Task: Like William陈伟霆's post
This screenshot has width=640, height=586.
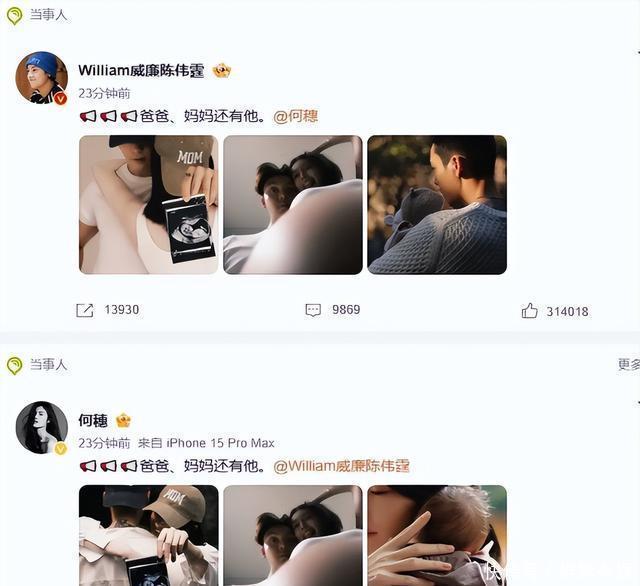Action: click(x=555, y=311)
